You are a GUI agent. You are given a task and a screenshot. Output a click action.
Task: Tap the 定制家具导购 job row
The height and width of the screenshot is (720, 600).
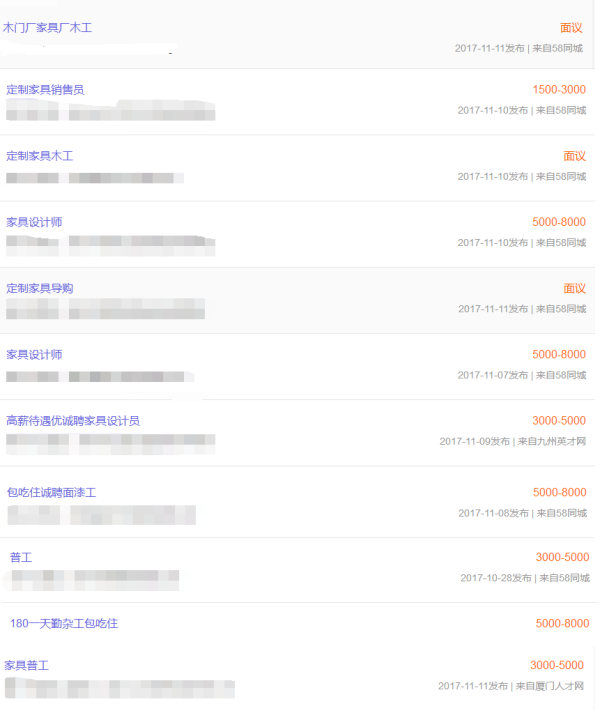point(40,288)
